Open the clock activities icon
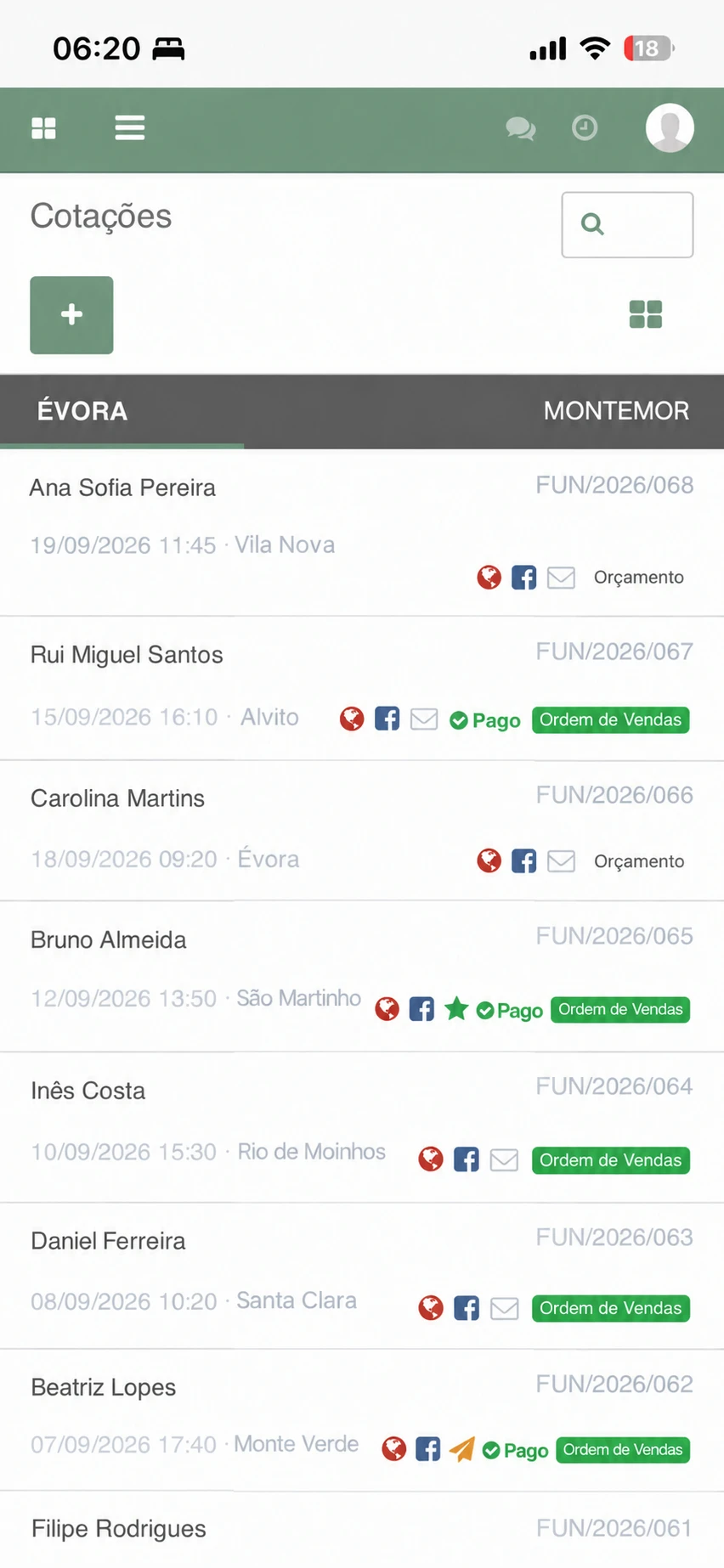This screenshot has width=724, height=1568. point(585,128)
